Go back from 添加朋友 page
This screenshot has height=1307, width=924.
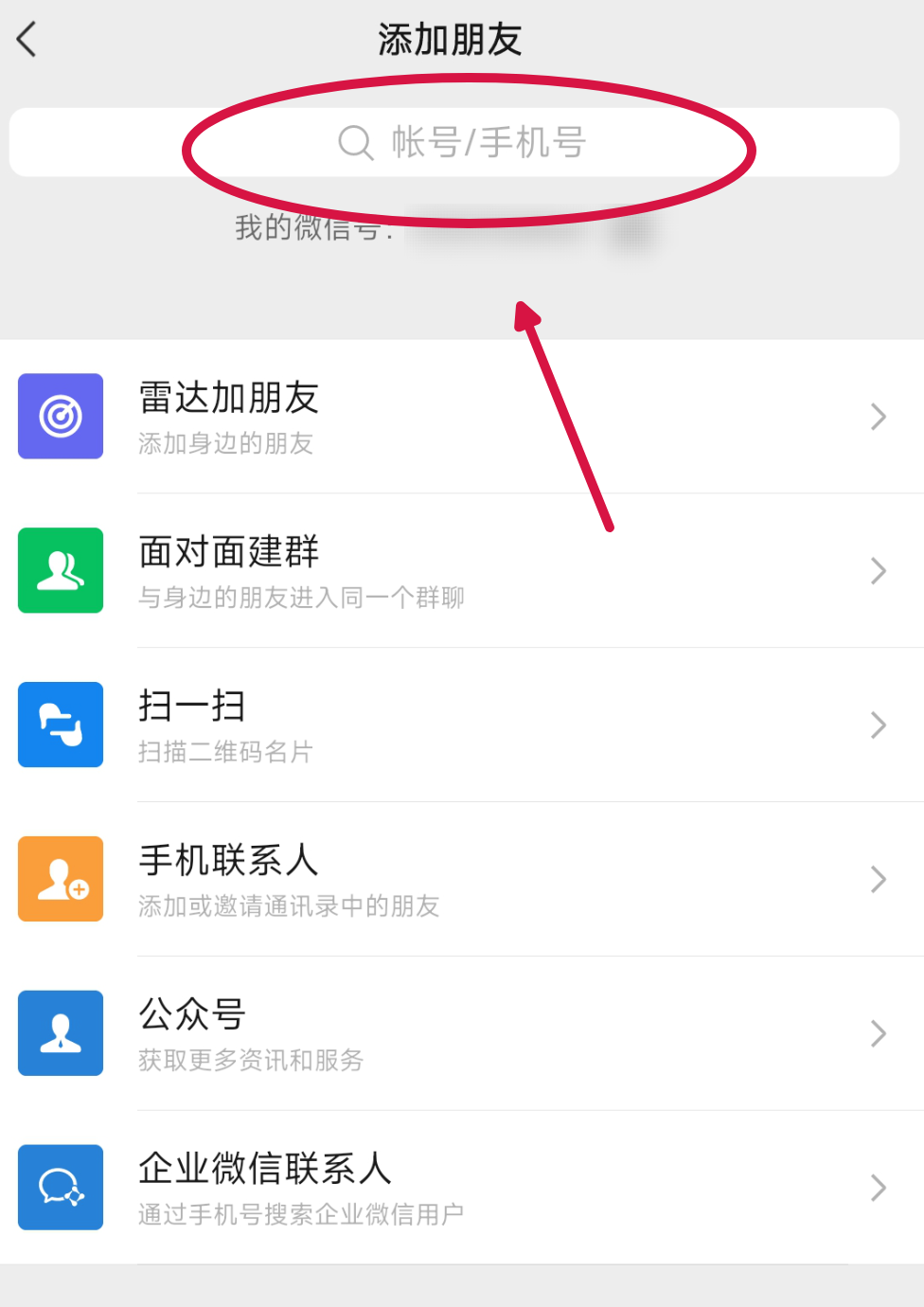click(27, 40)
